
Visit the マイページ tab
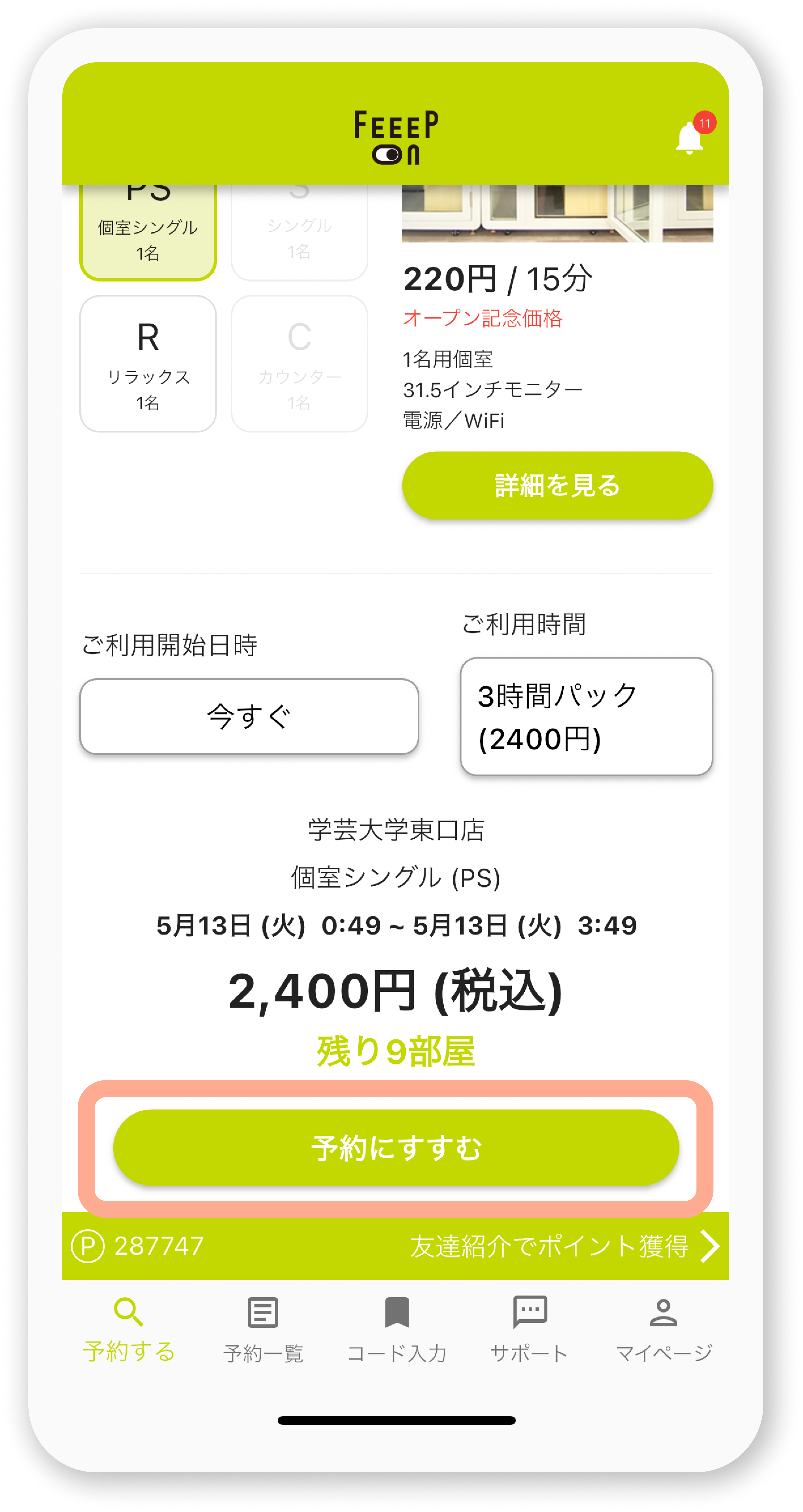[663, 1330]
